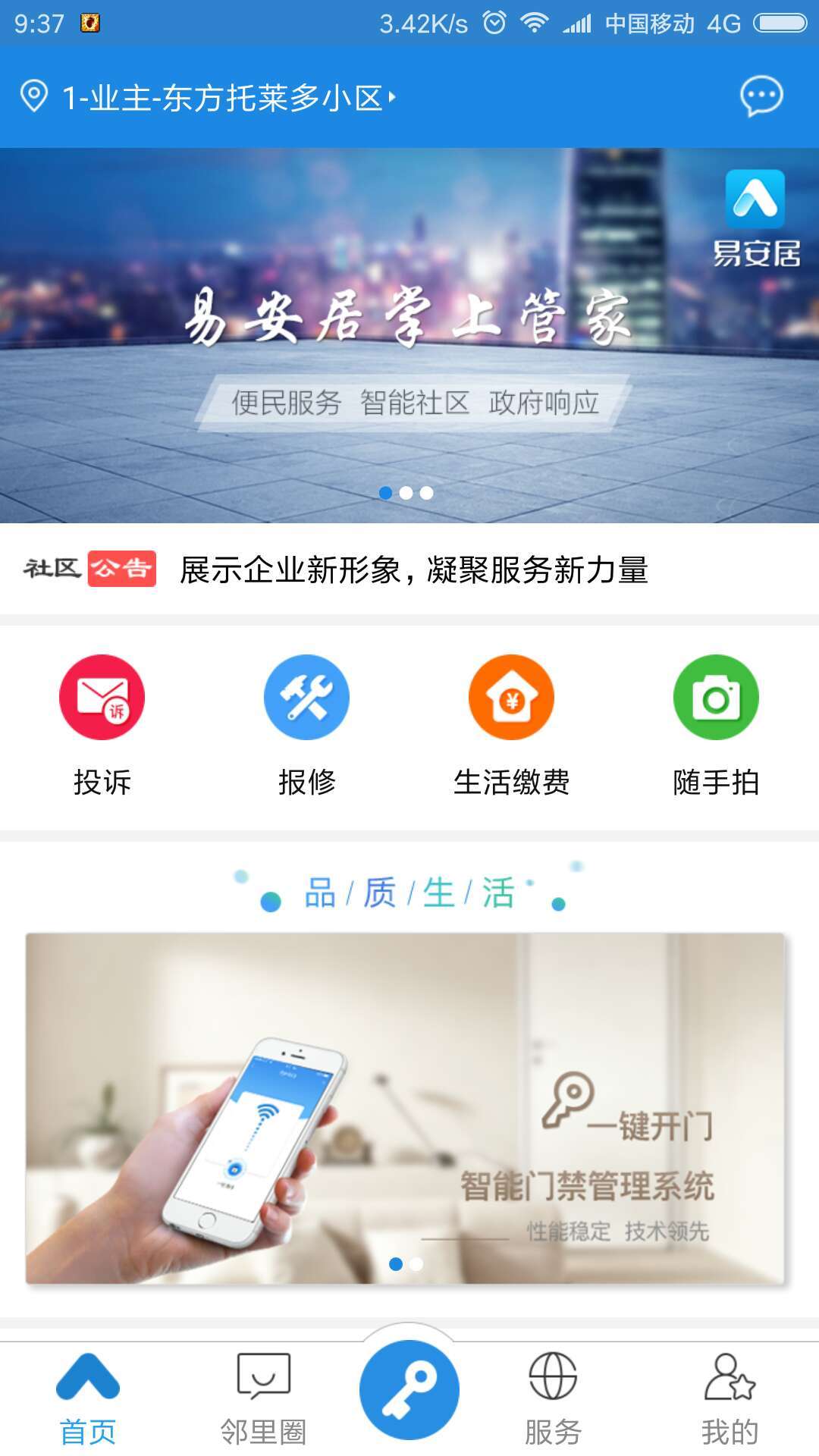
Task: Tap the center key door-unlock button
Action: pyautogui.click(x=409, y=1389)
